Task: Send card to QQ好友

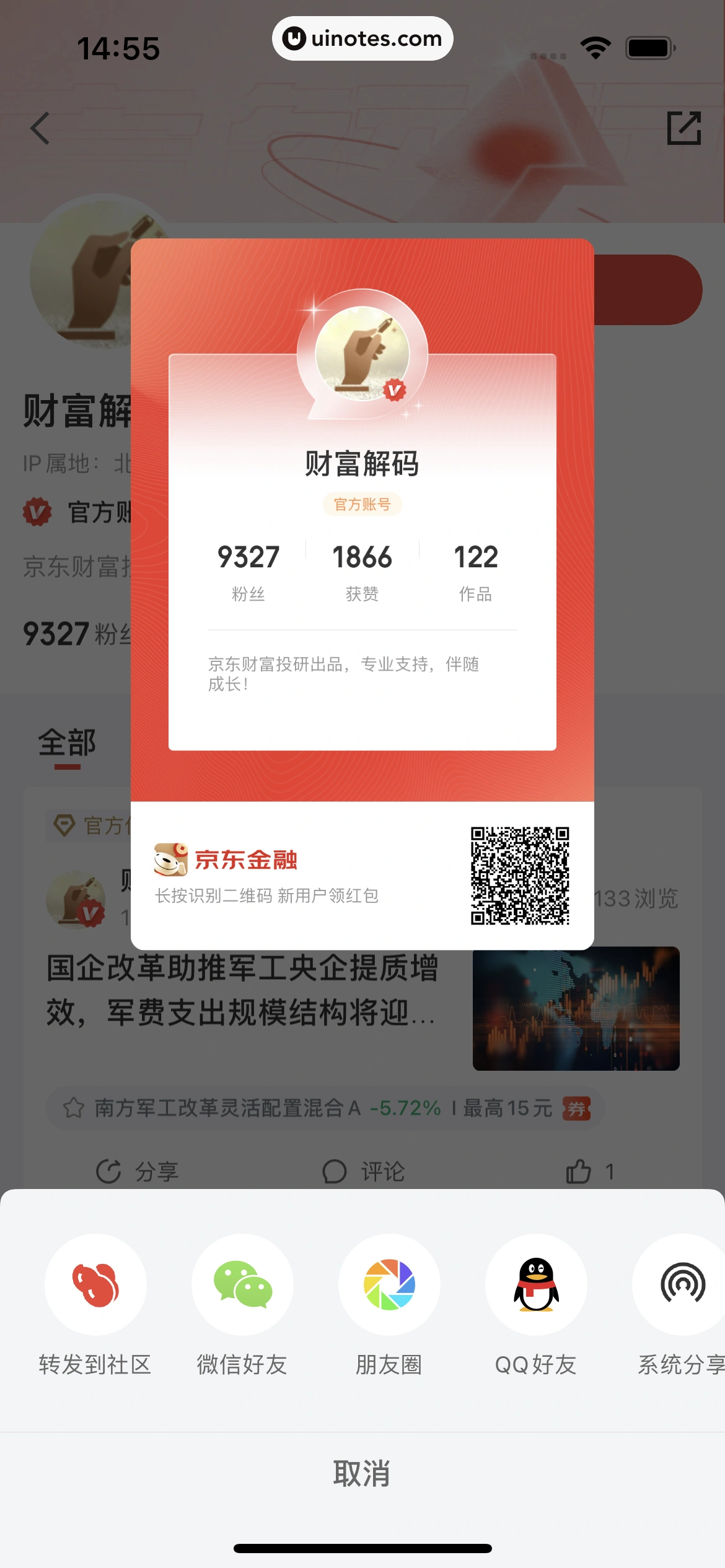Action: pos(536,1285)
